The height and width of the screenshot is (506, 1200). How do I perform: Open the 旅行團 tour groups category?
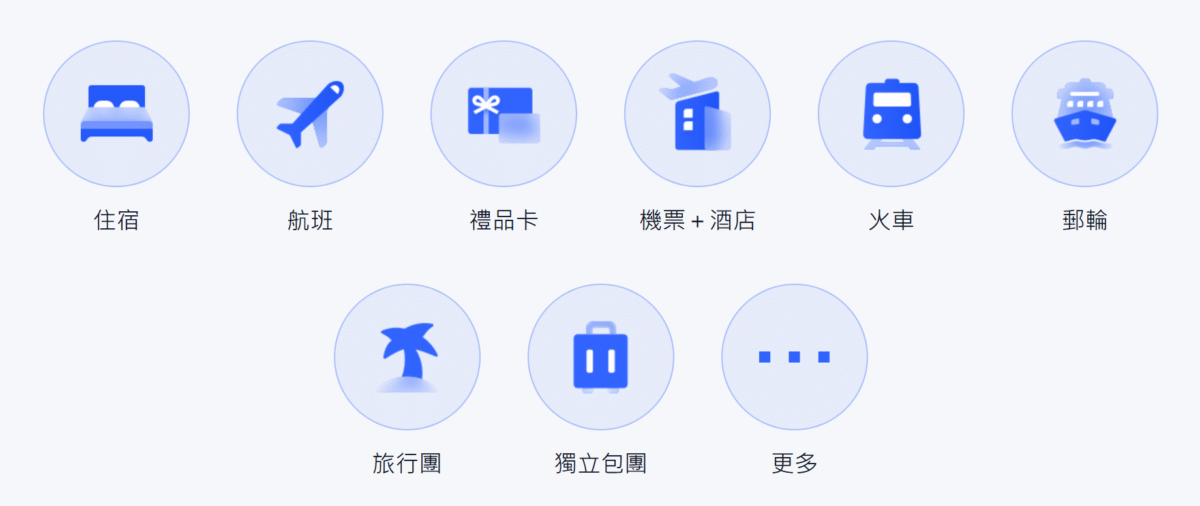click(x=407, y=357)
